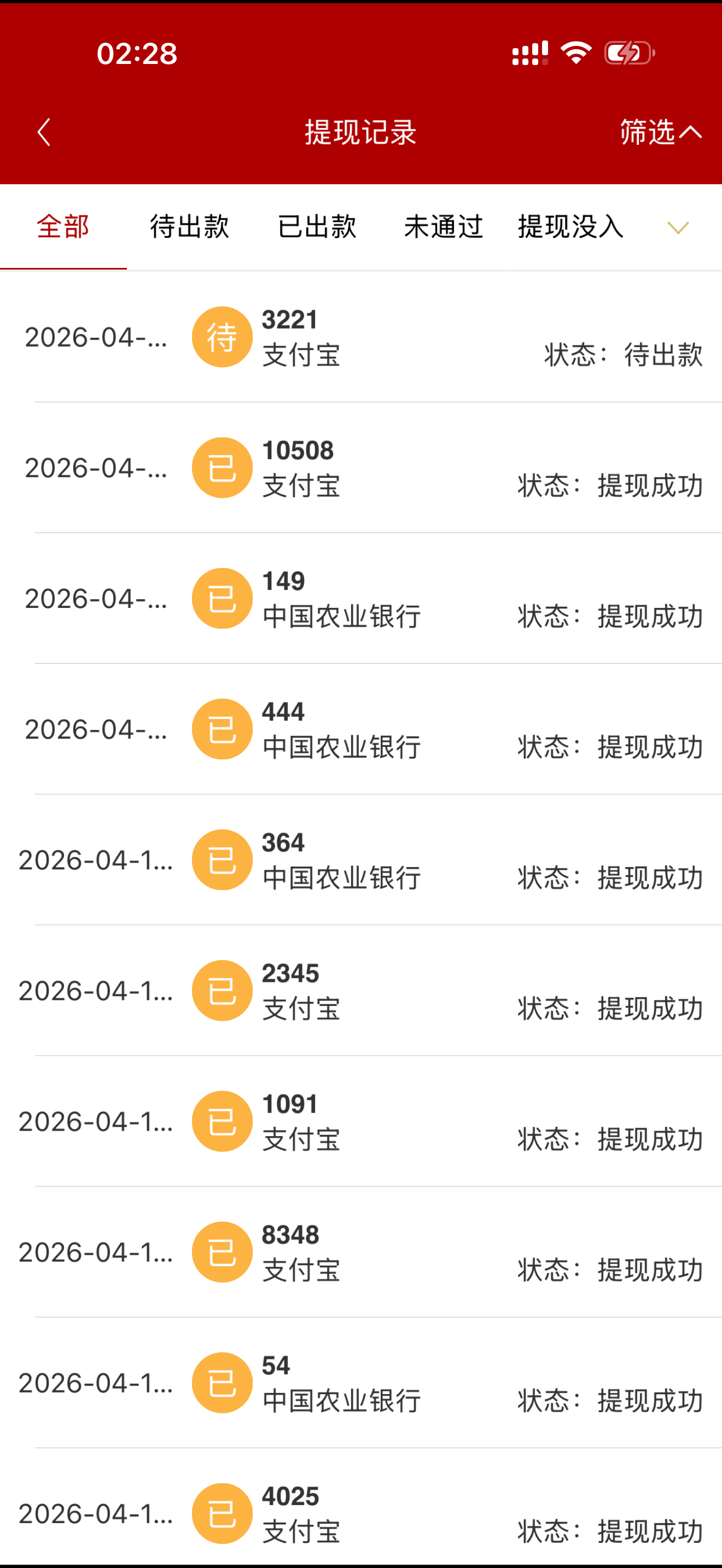Open the 3221 支付宝 pending withdrawal
The width and height of the screenshot is (722, 1568).
click(x=361, y=337)
